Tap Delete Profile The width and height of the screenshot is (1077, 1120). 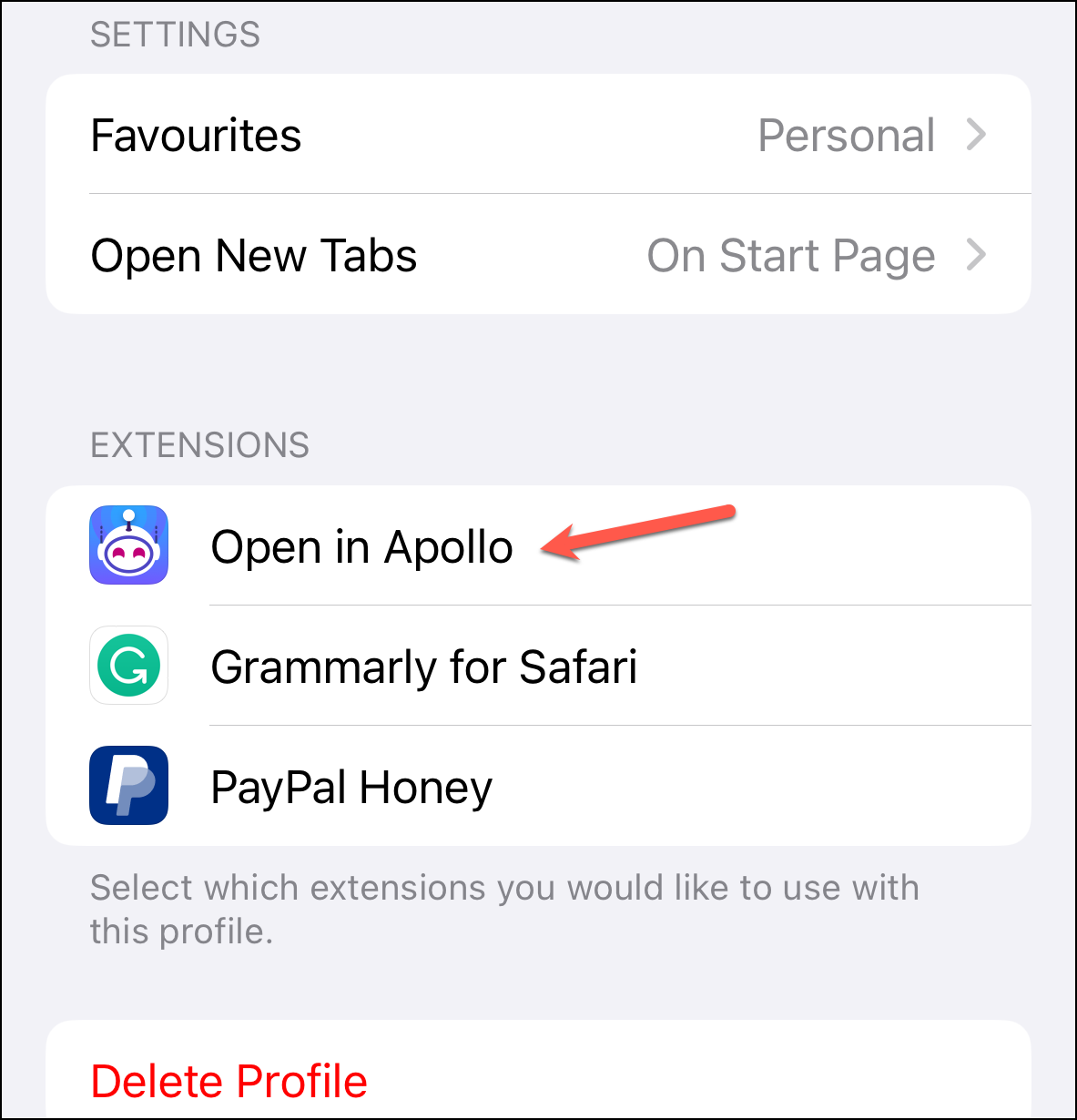point(229,1081)
